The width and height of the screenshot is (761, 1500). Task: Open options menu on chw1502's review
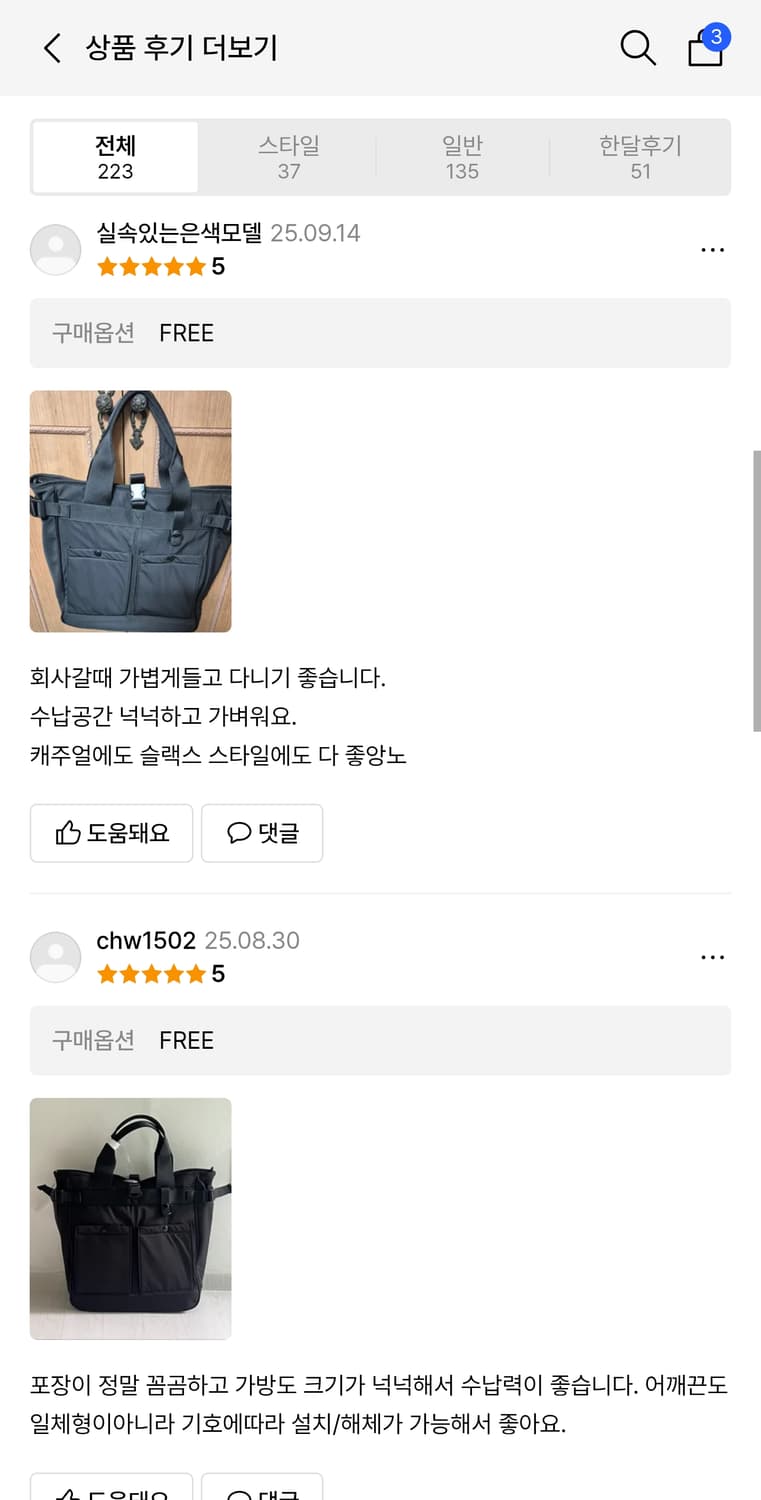click(713, 957)
